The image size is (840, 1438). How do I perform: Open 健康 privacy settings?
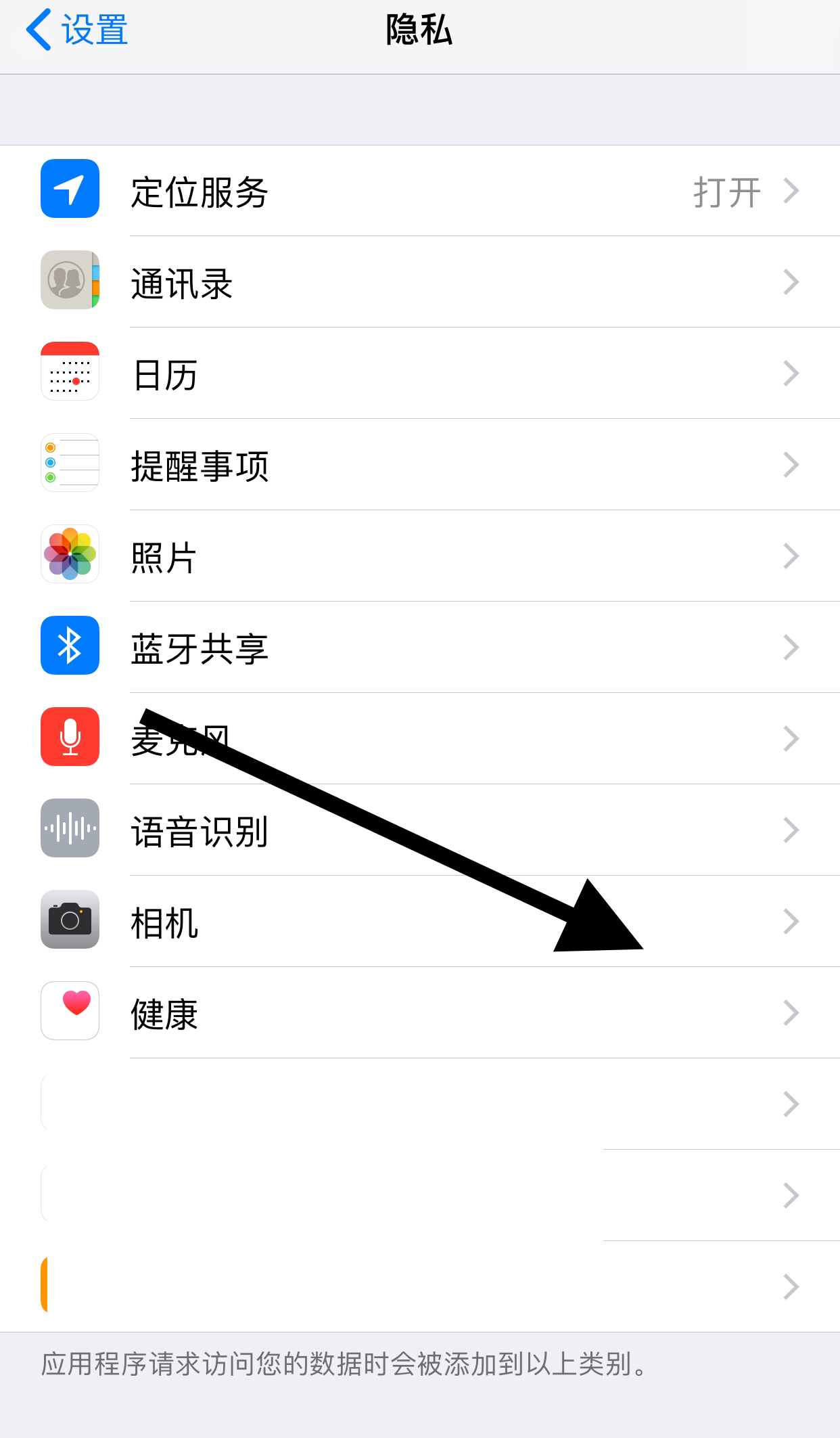[420, 1013]
